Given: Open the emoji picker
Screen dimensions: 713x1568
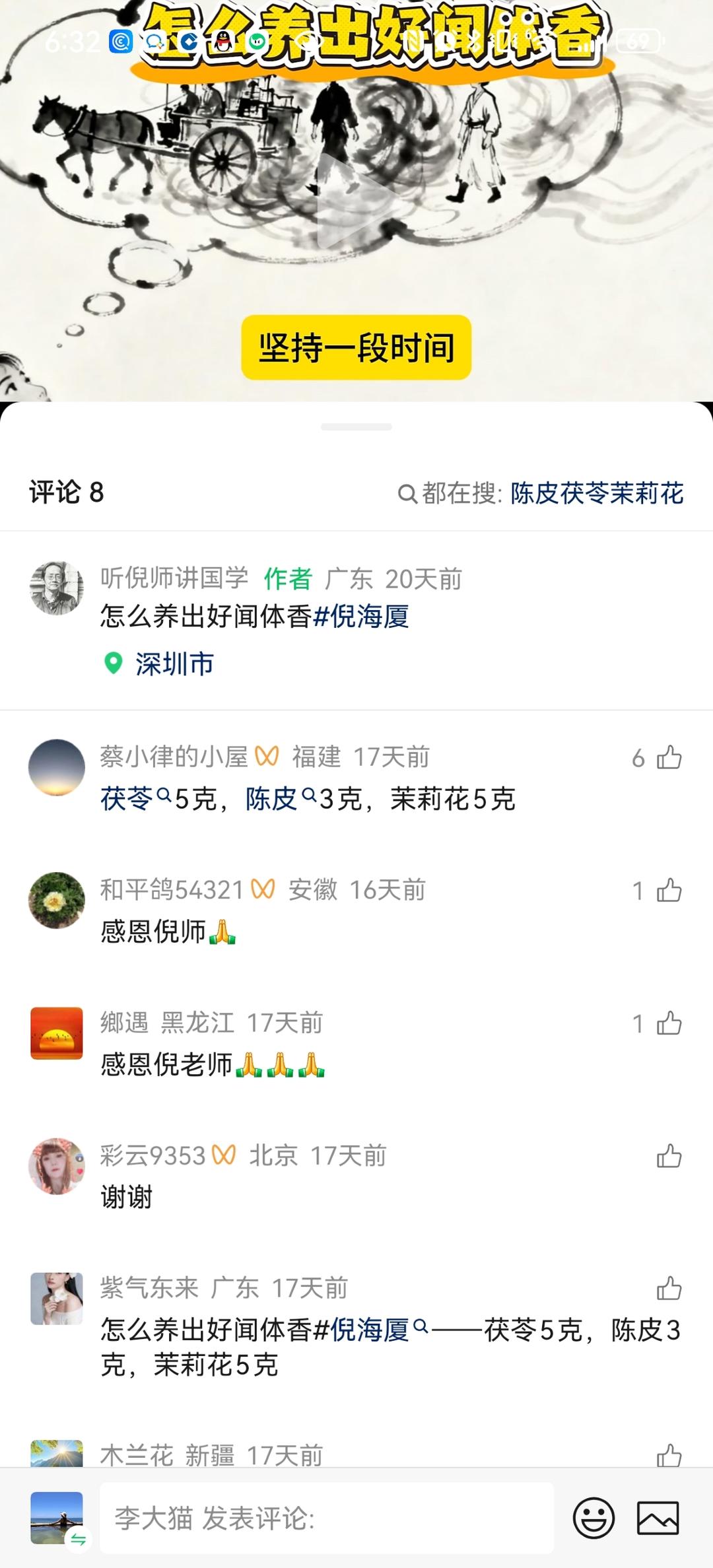Looking at the screenshot, I should [594, 1518].
